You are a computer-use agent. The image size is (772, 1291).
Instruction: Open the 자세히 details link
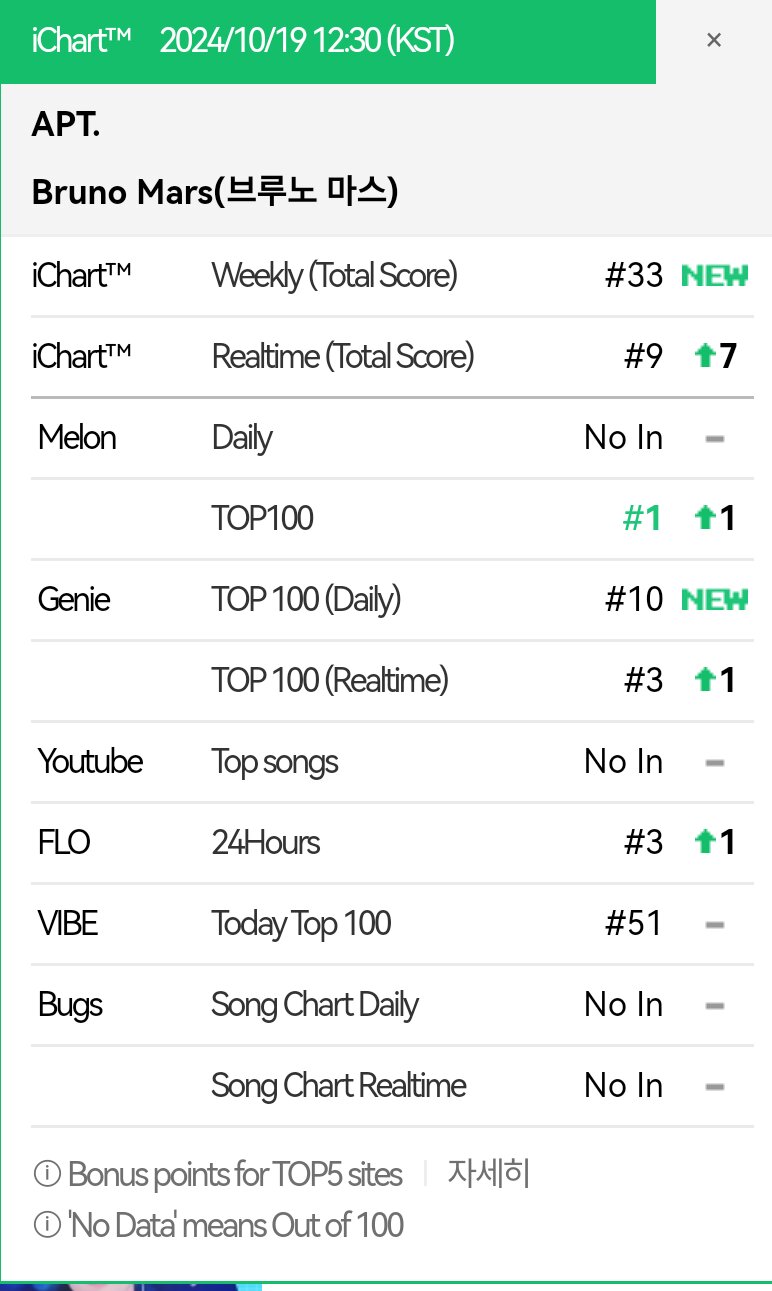488,1173
